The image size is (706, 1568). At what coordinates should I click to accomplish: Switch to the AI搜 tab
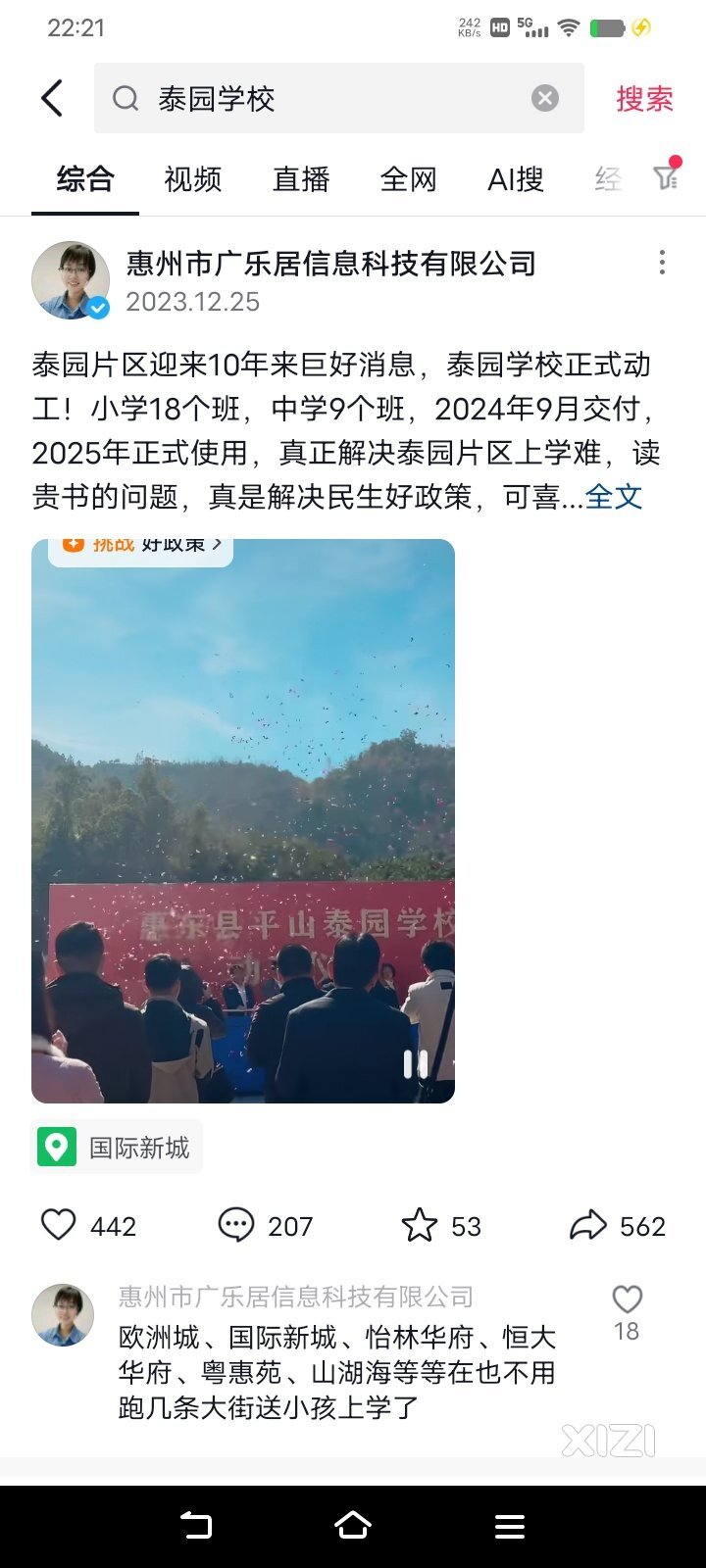click(516, 179)
